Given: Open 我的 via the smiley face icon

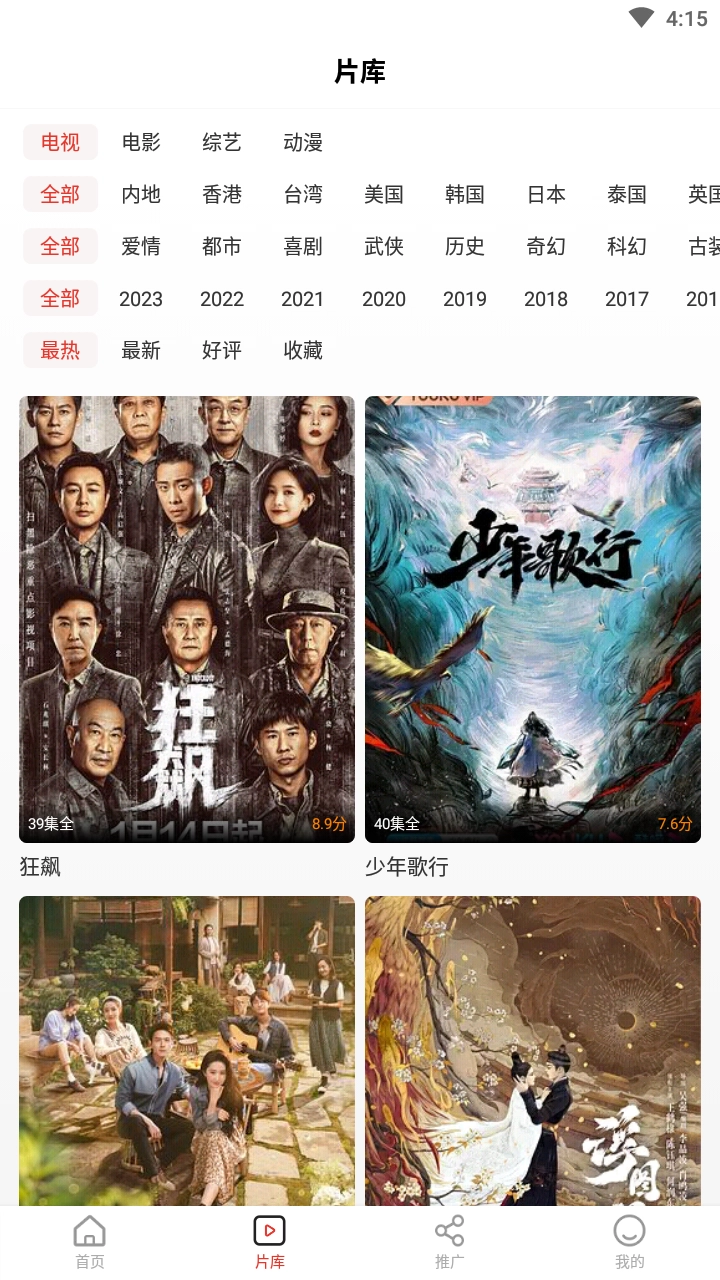Looking at the screenshot, I should pos(629,1230).
